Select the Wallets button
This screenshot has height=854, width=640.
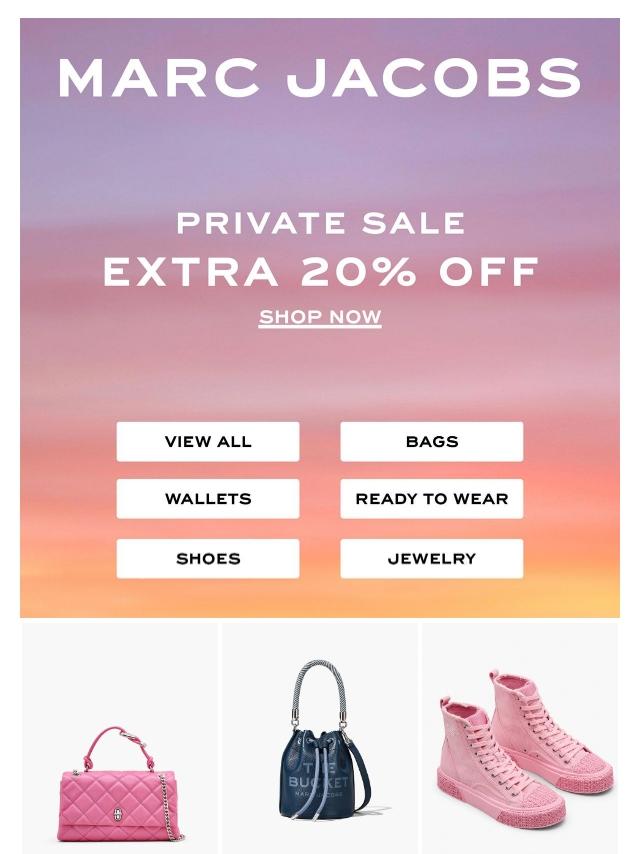tap(208, 498)
